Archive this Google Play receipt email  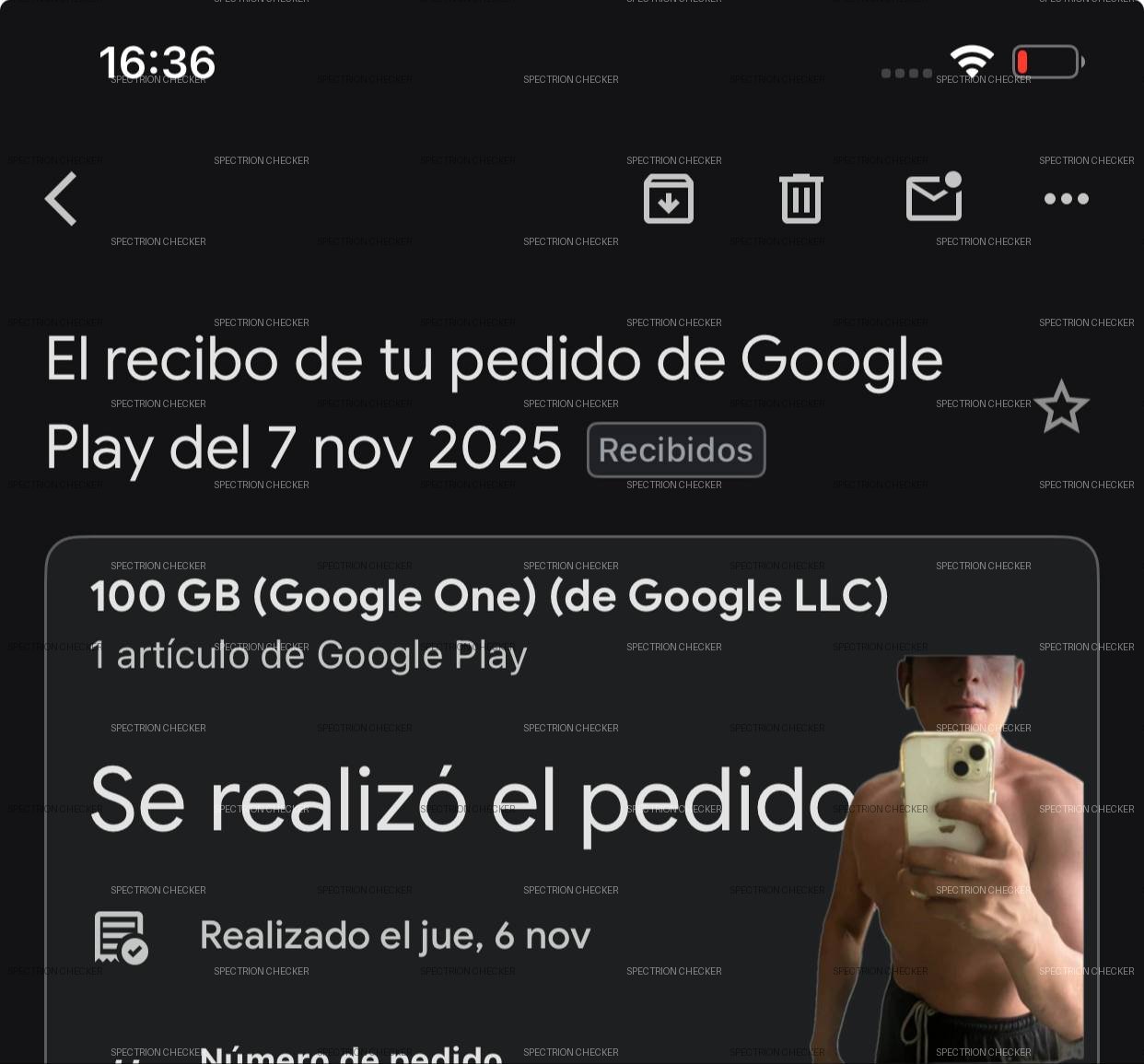[x=668, y=199]
